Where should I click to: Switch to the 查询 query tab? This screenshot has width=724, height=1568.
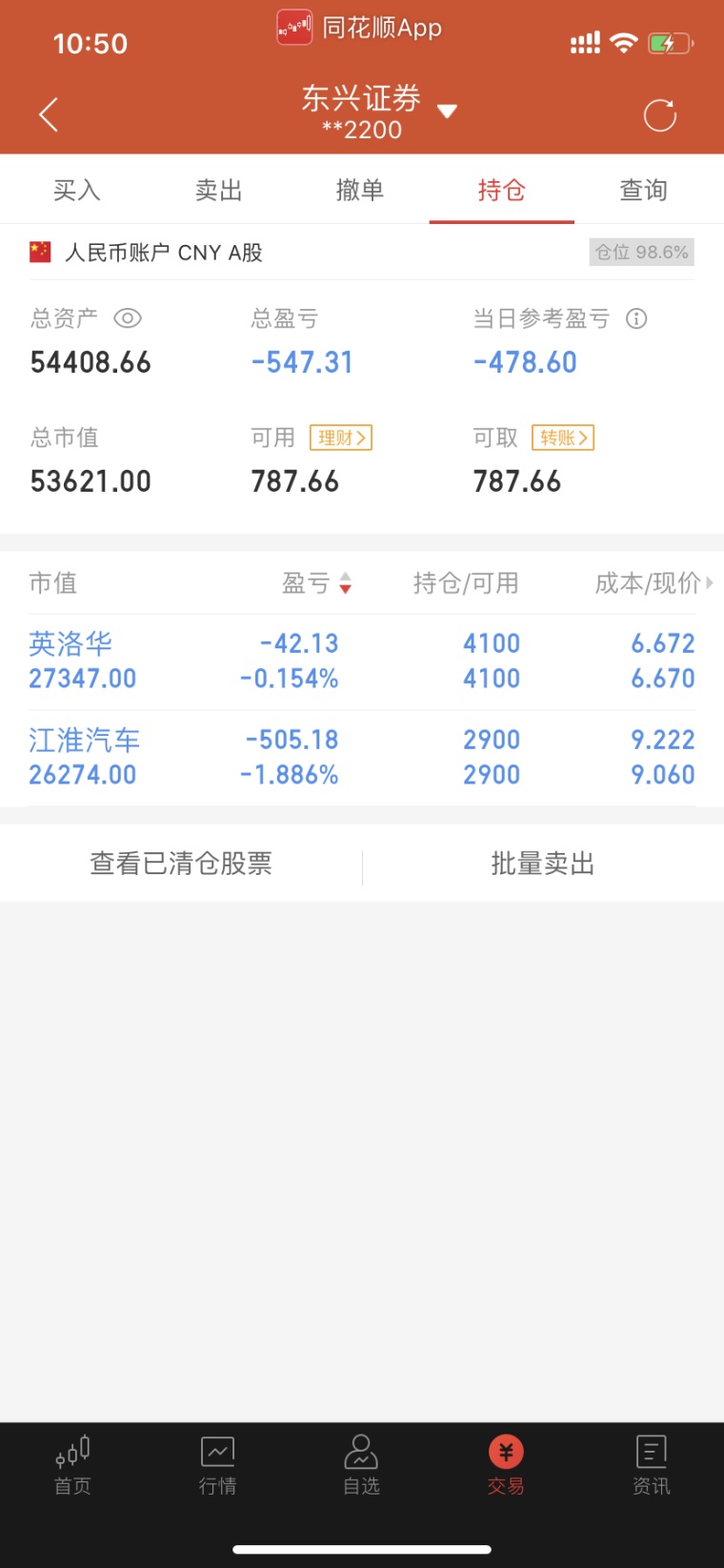pos(644,190)
